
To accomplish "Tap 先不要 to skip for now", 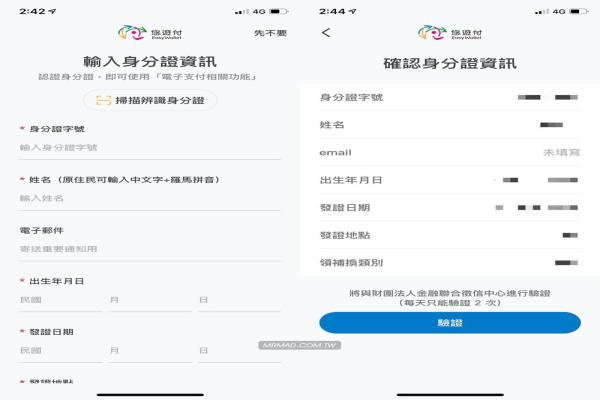I will (x=270, y=33).
